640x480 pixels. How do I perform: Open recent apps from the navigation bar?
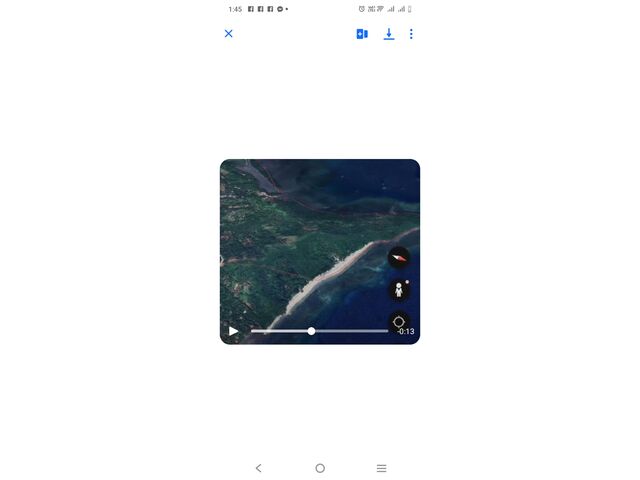coord(381,468)
